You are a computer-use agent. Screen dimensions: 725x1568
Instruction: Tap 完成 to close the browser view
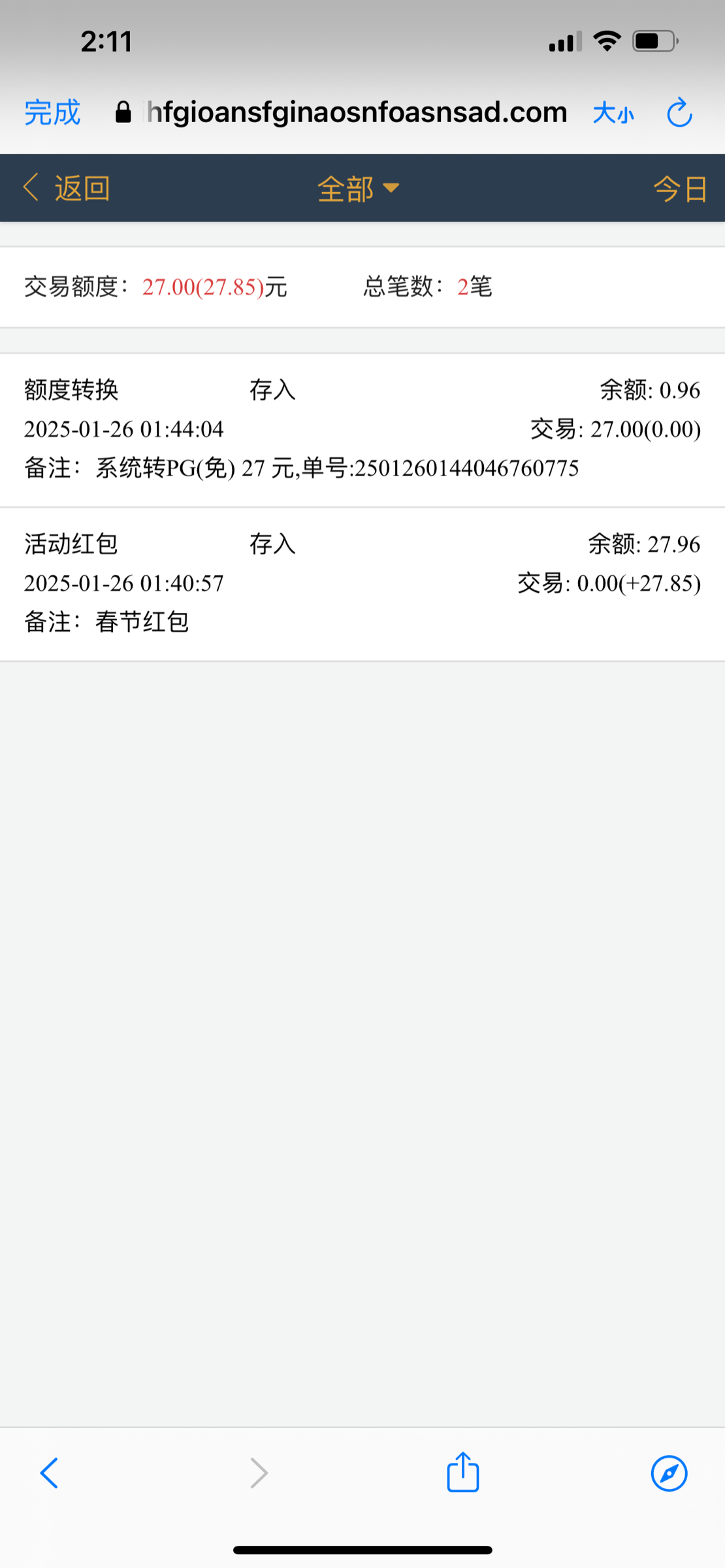pos(52,113)
